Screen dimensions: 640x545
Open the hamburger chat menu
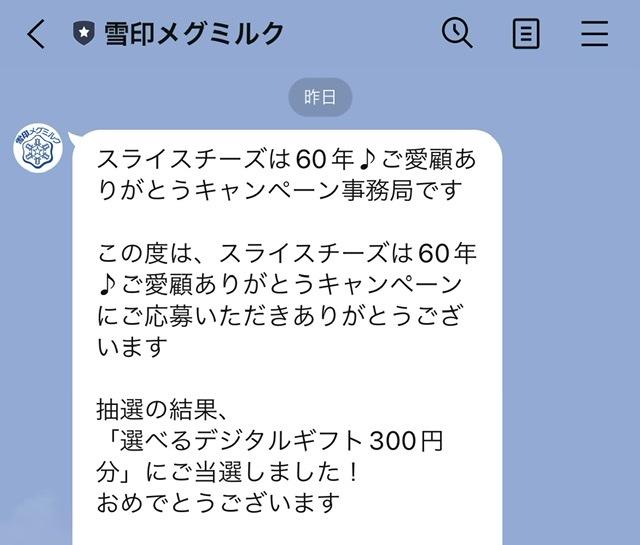tap(594, 34)
